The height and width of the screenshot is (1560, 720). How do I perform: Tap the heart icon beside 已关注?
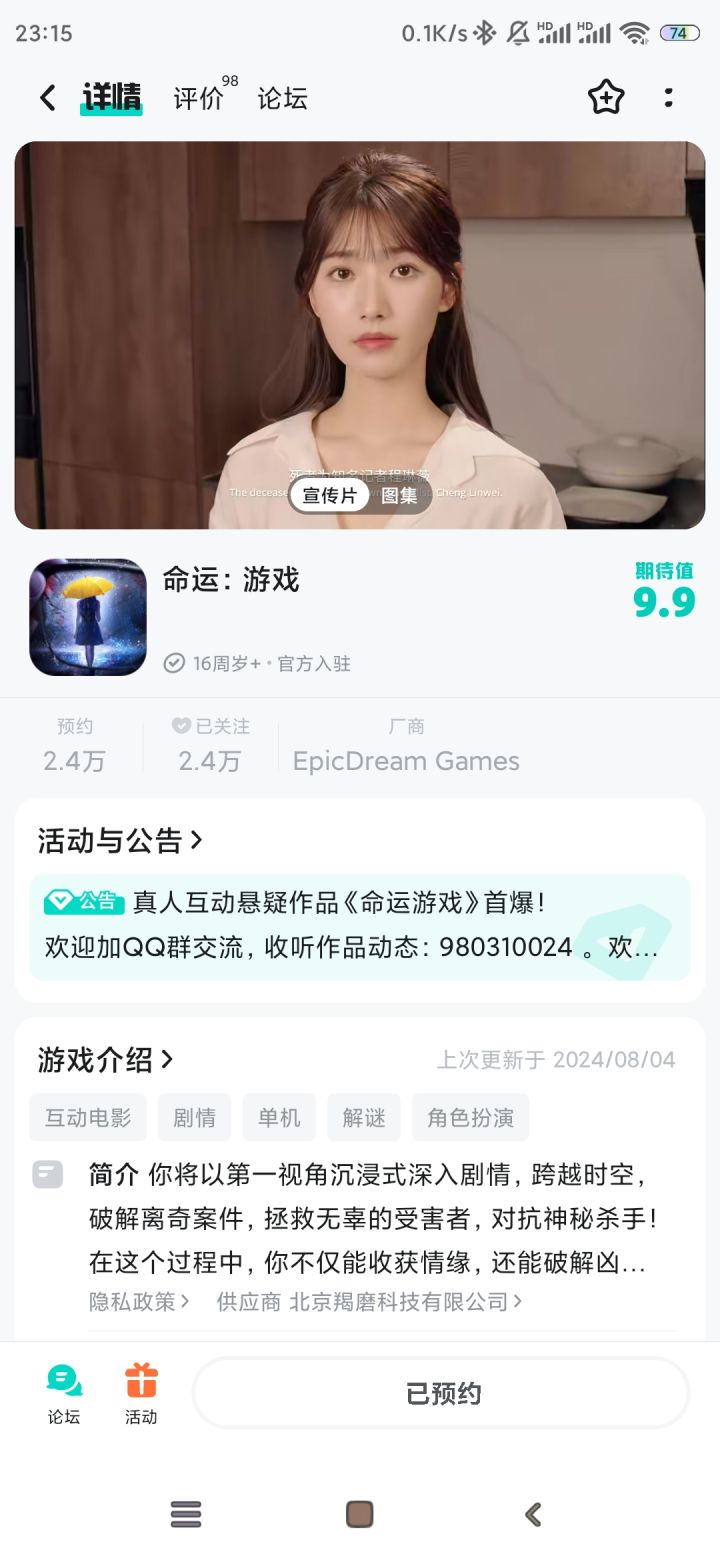tap(180, 725)
